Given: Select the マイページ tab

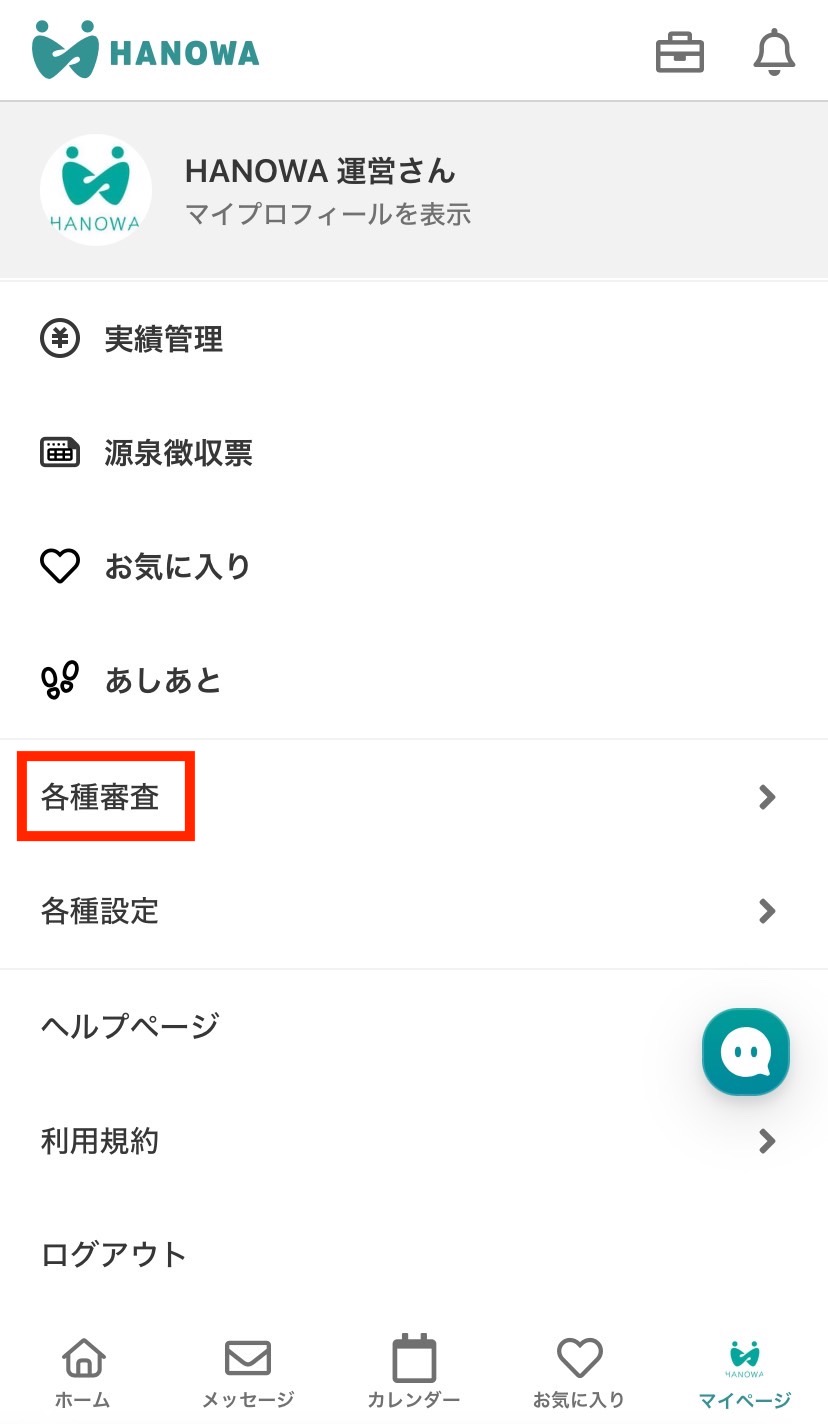Looking at the screenshot, I should coord(744,1372).
